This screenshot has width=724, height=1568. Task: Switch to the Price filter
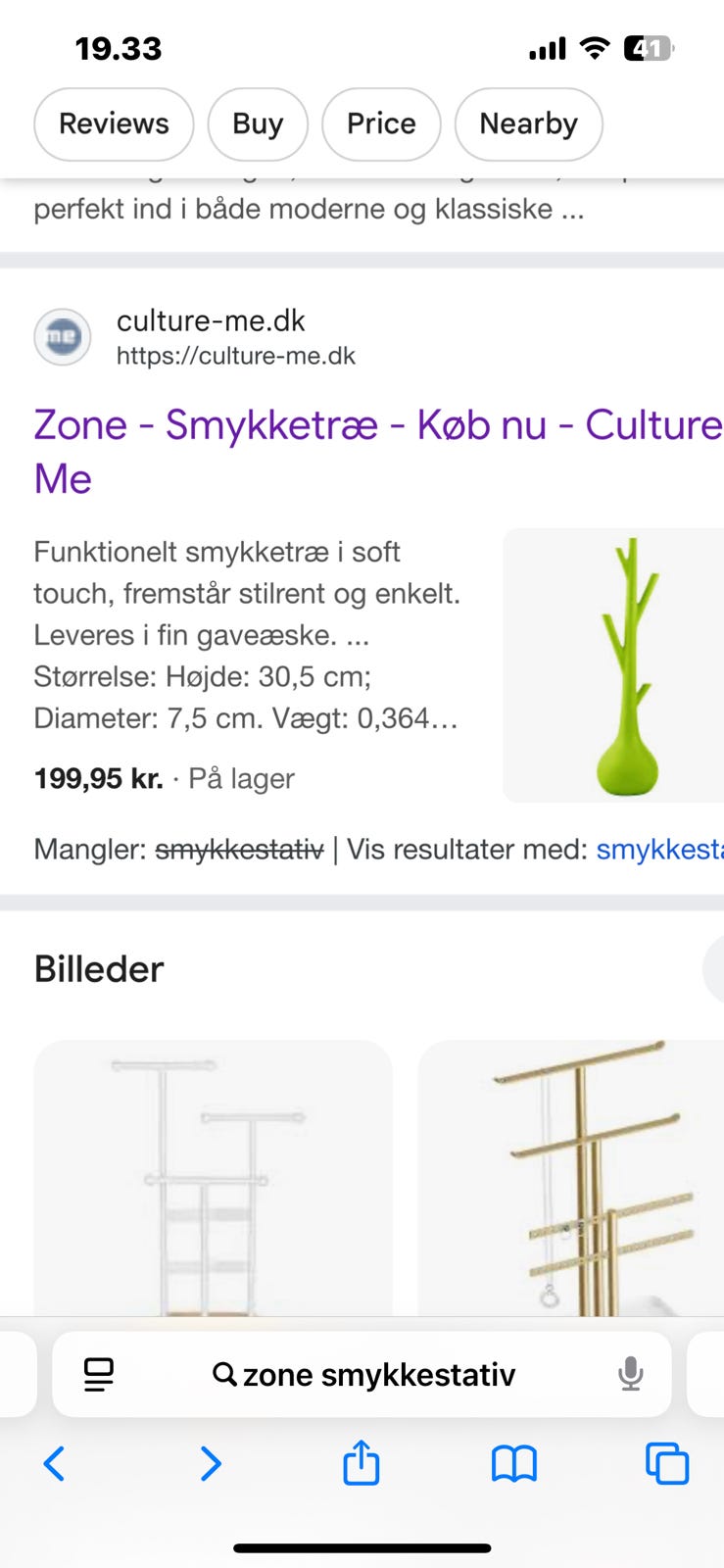point(381,123)
